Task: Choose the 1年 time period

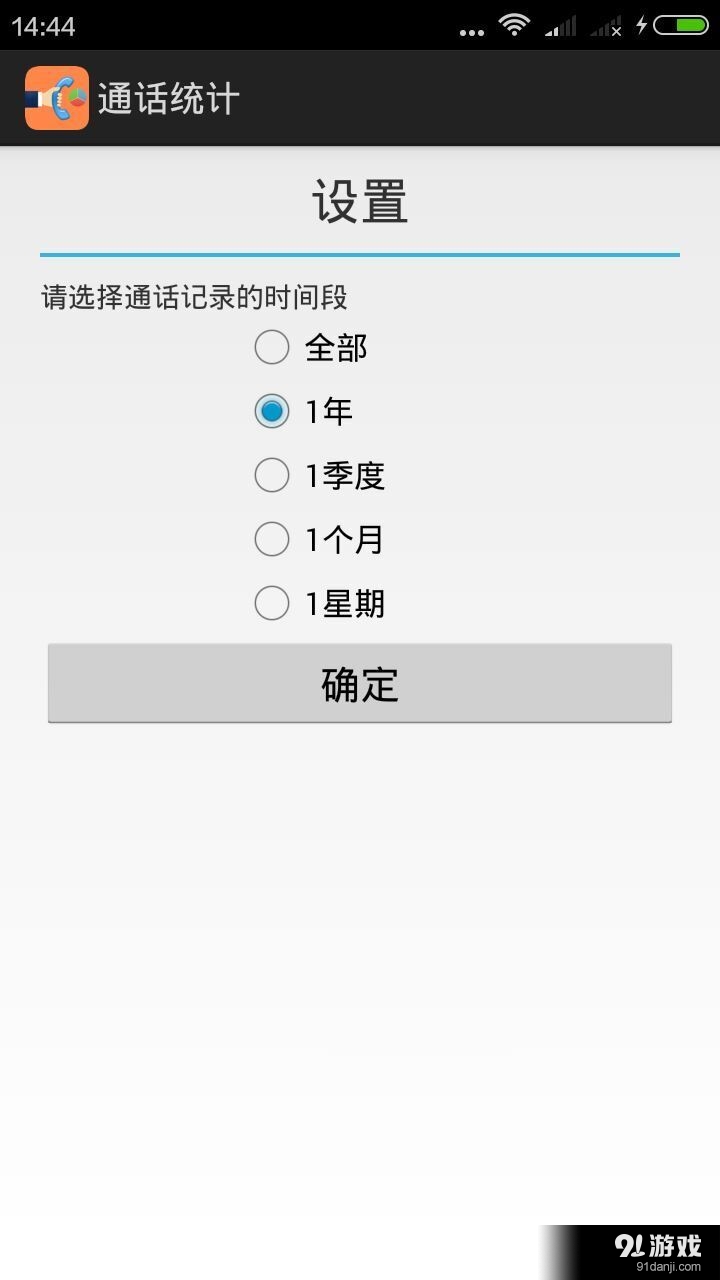Action: point(272,411)
